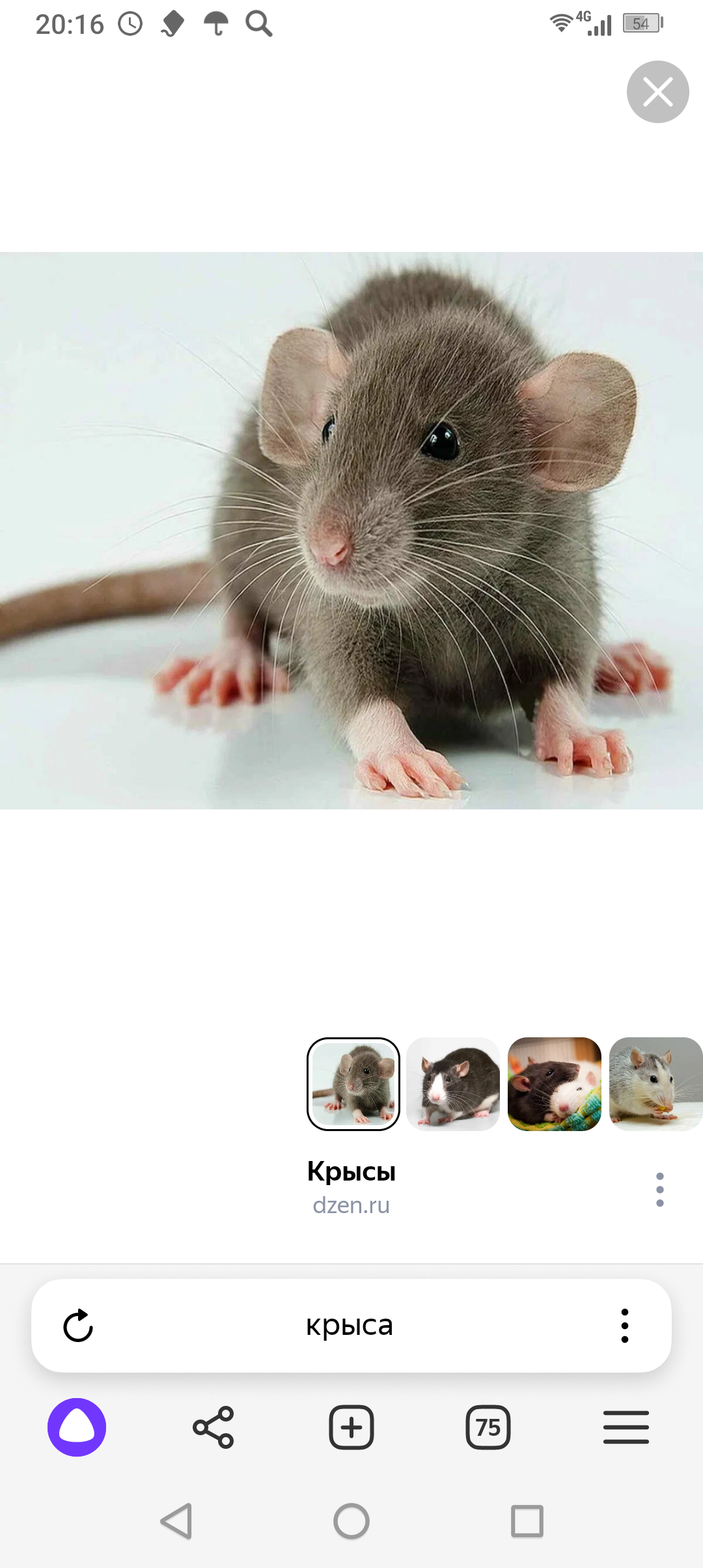Close the image viewer
The width and height of the screenshot is (703, 1568).
click(657, 92)
